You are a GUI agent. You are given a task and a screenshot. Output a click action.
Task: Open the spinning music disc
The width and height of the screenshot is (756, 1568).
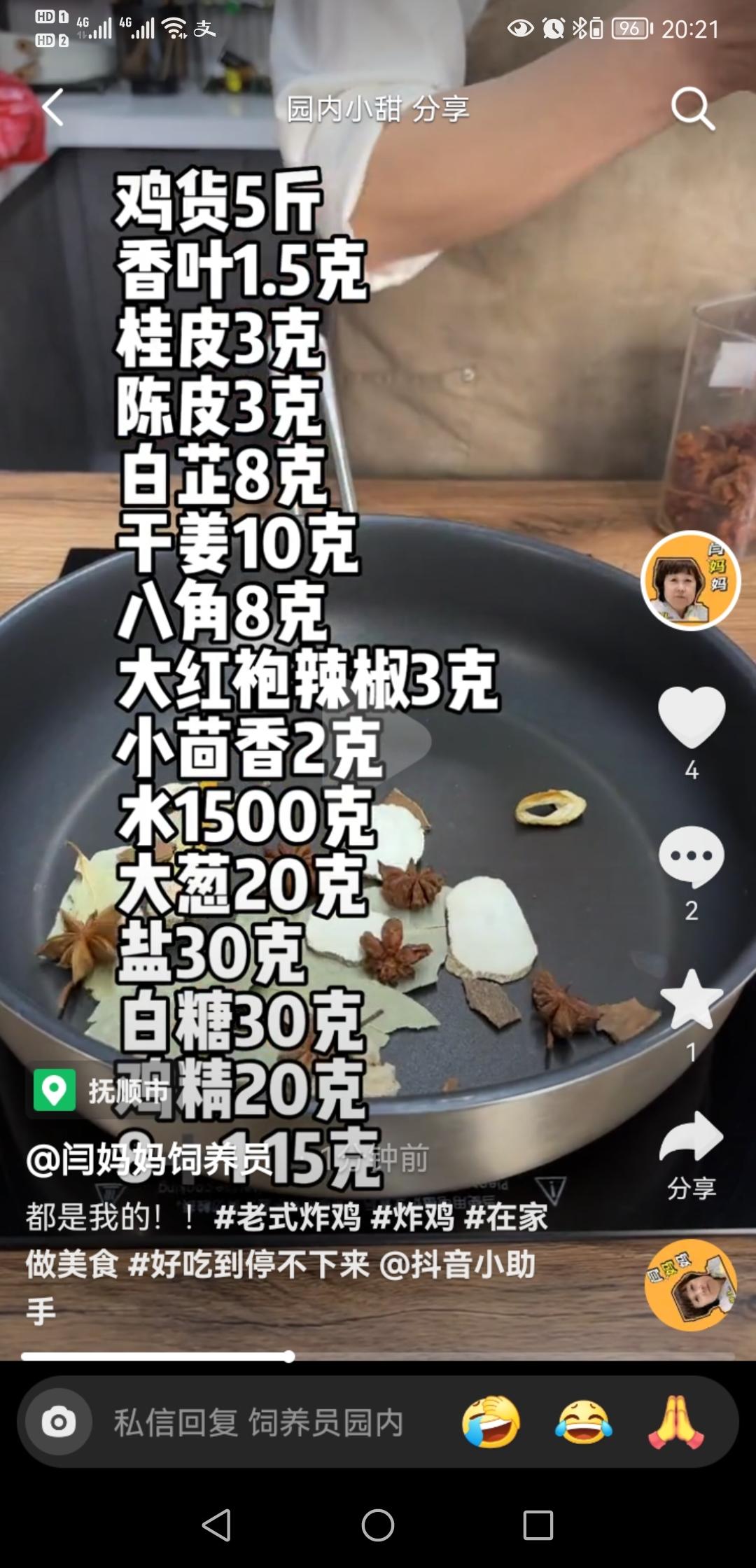(x=690, y=1284)
